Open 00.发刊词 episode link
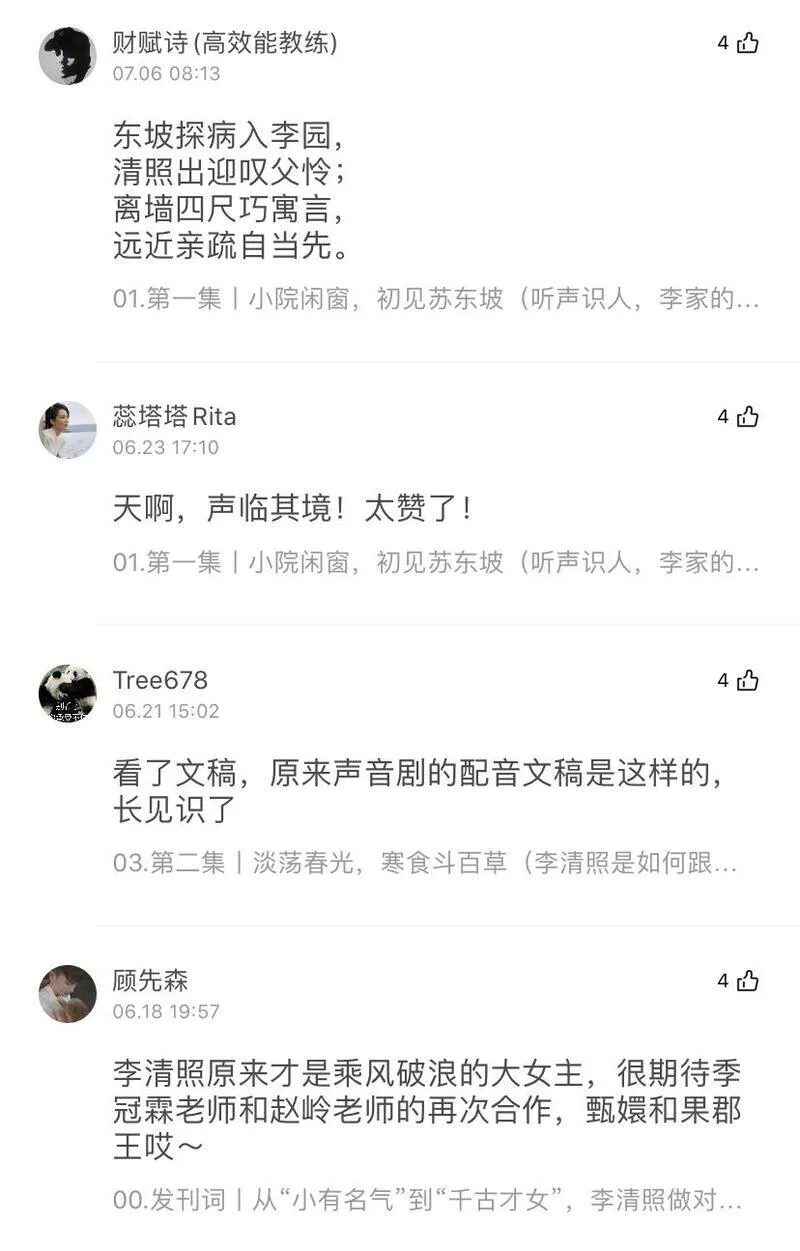800x1251 pixels. coord(427,1199)
